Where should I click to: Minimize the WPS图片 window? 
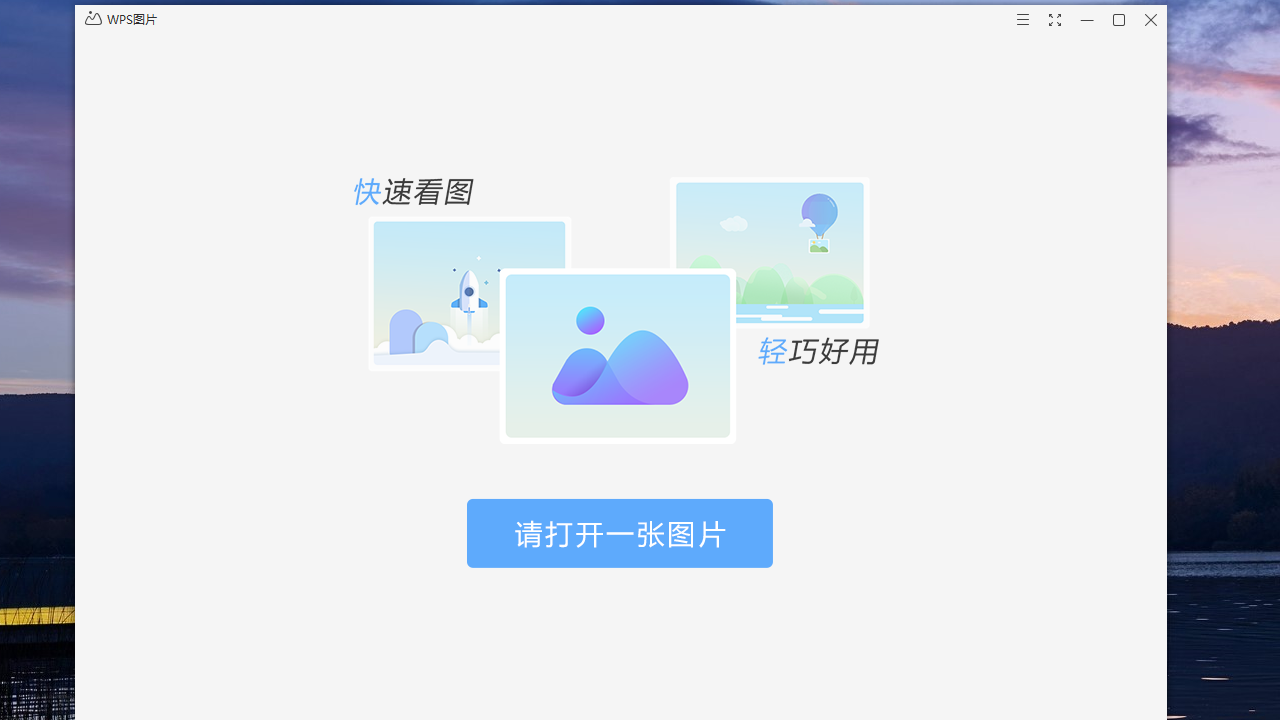click(x=1087, y=20)
